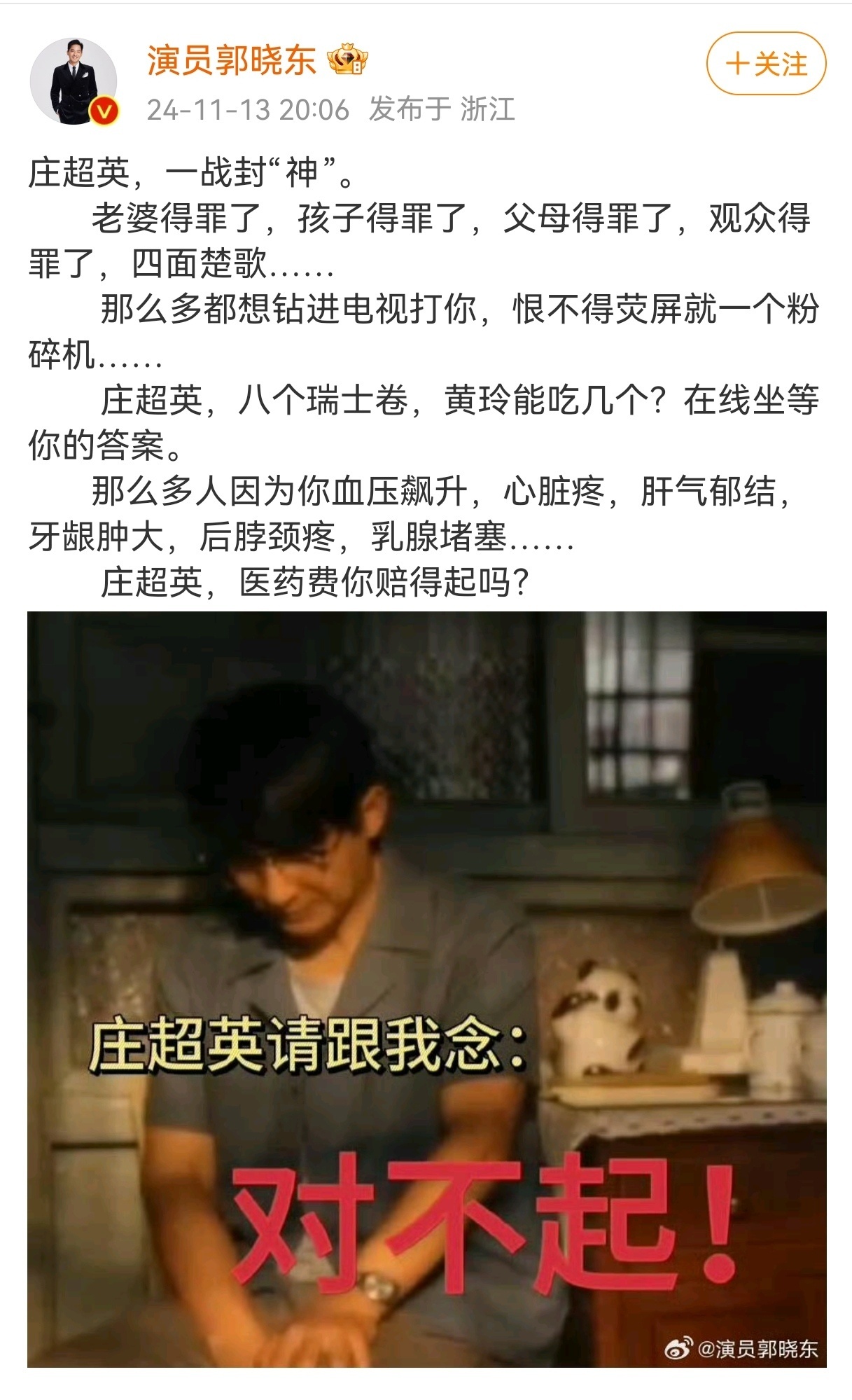Open the username 演员郭晓东
Screen dimensions: 852x1400
pos(231,60)
